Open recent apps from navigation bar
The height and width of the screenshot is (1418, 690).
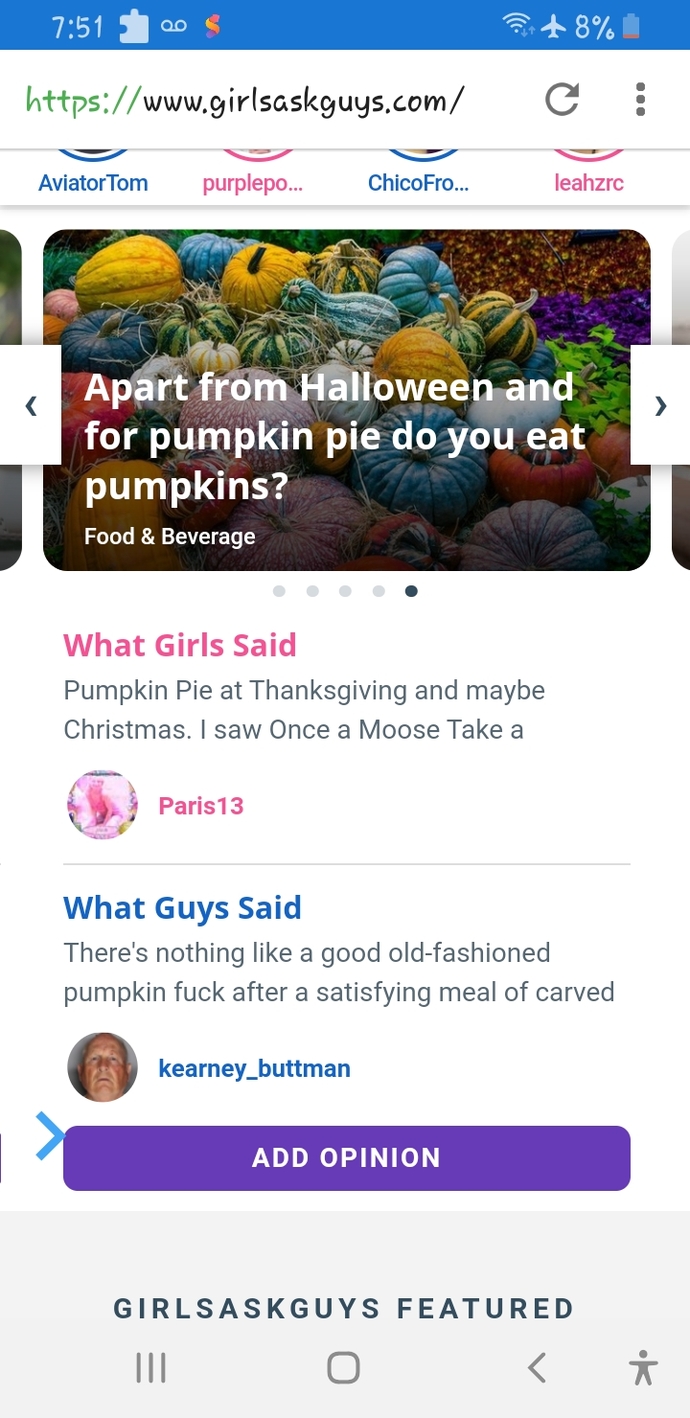(151, 1367)
